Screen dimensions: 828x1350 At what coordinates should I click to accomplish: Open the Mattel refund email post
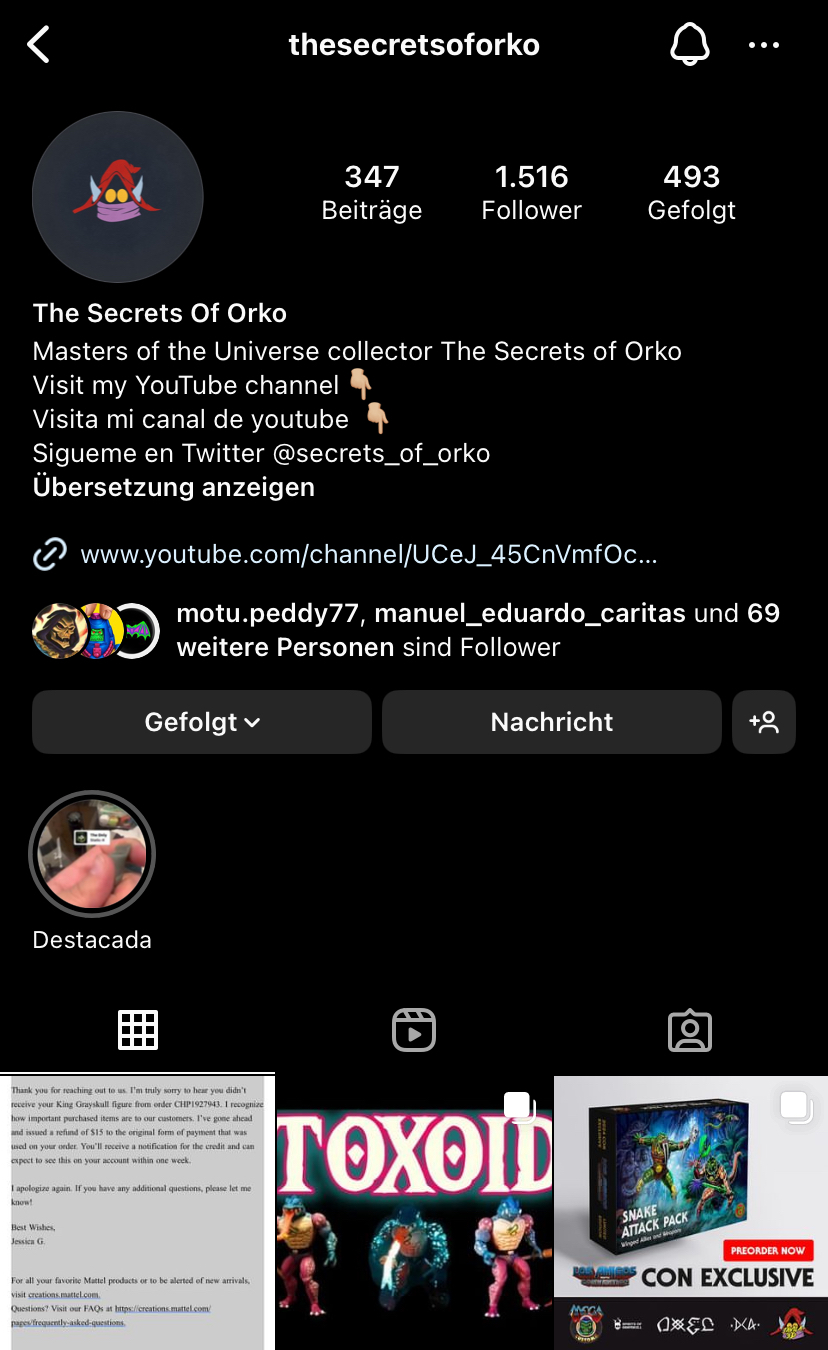point(137,1213)
